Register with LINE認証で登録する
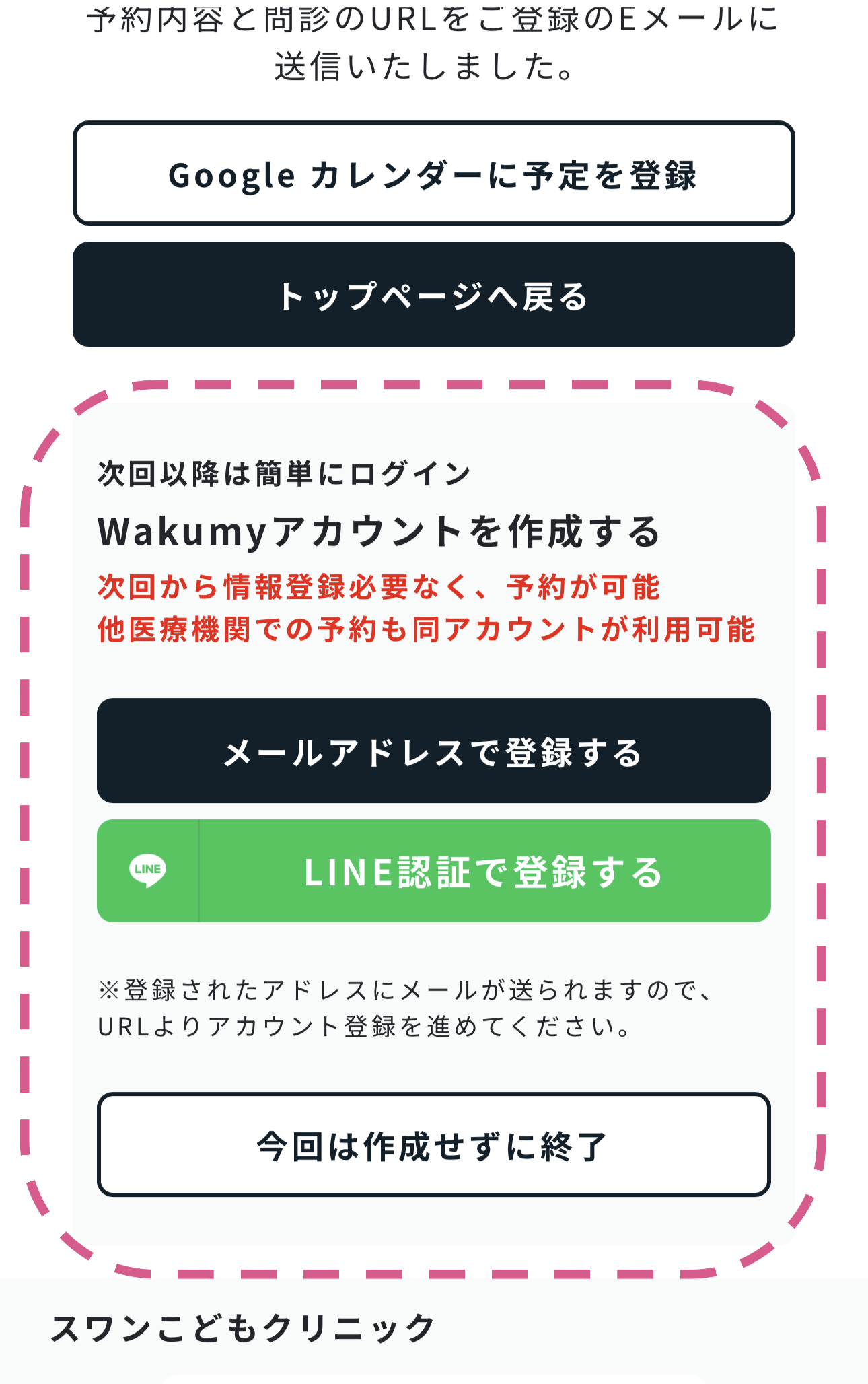This screenshot has height=1384, width=868. pos(434,871)
